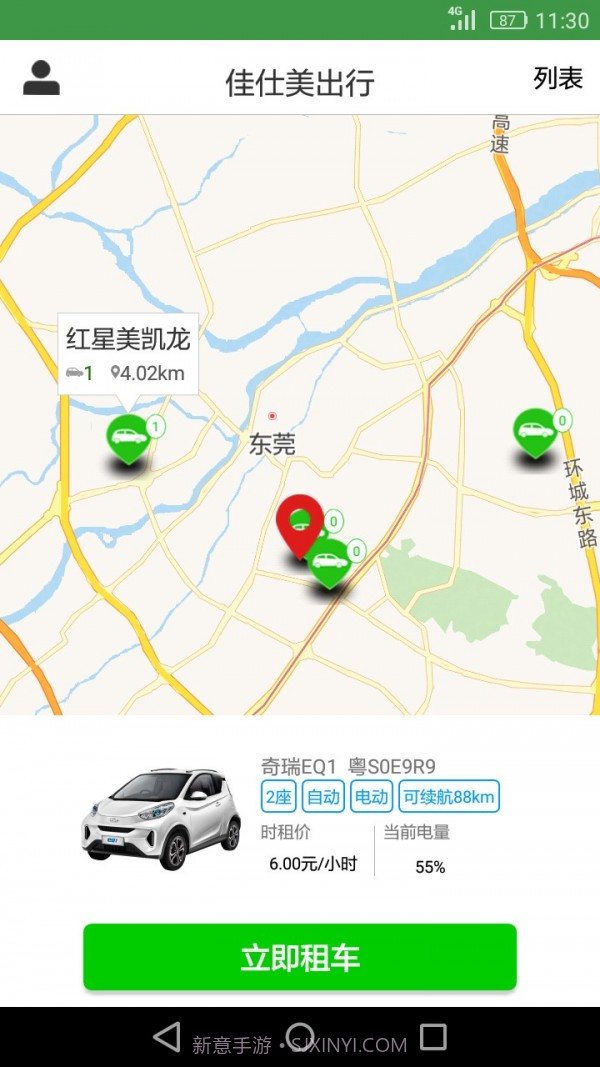
Task: Open the user profile icon
Action: [41, 78]
